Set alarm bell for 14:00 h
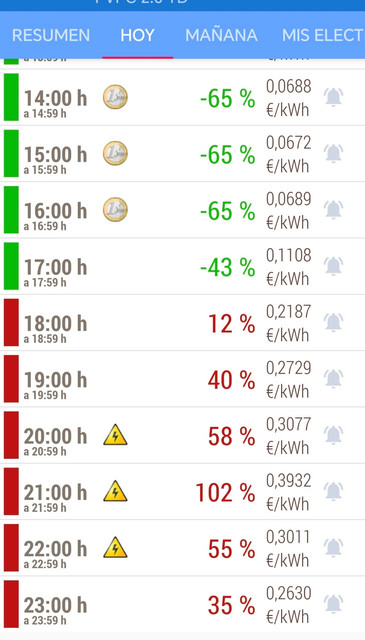 (334, 98)
